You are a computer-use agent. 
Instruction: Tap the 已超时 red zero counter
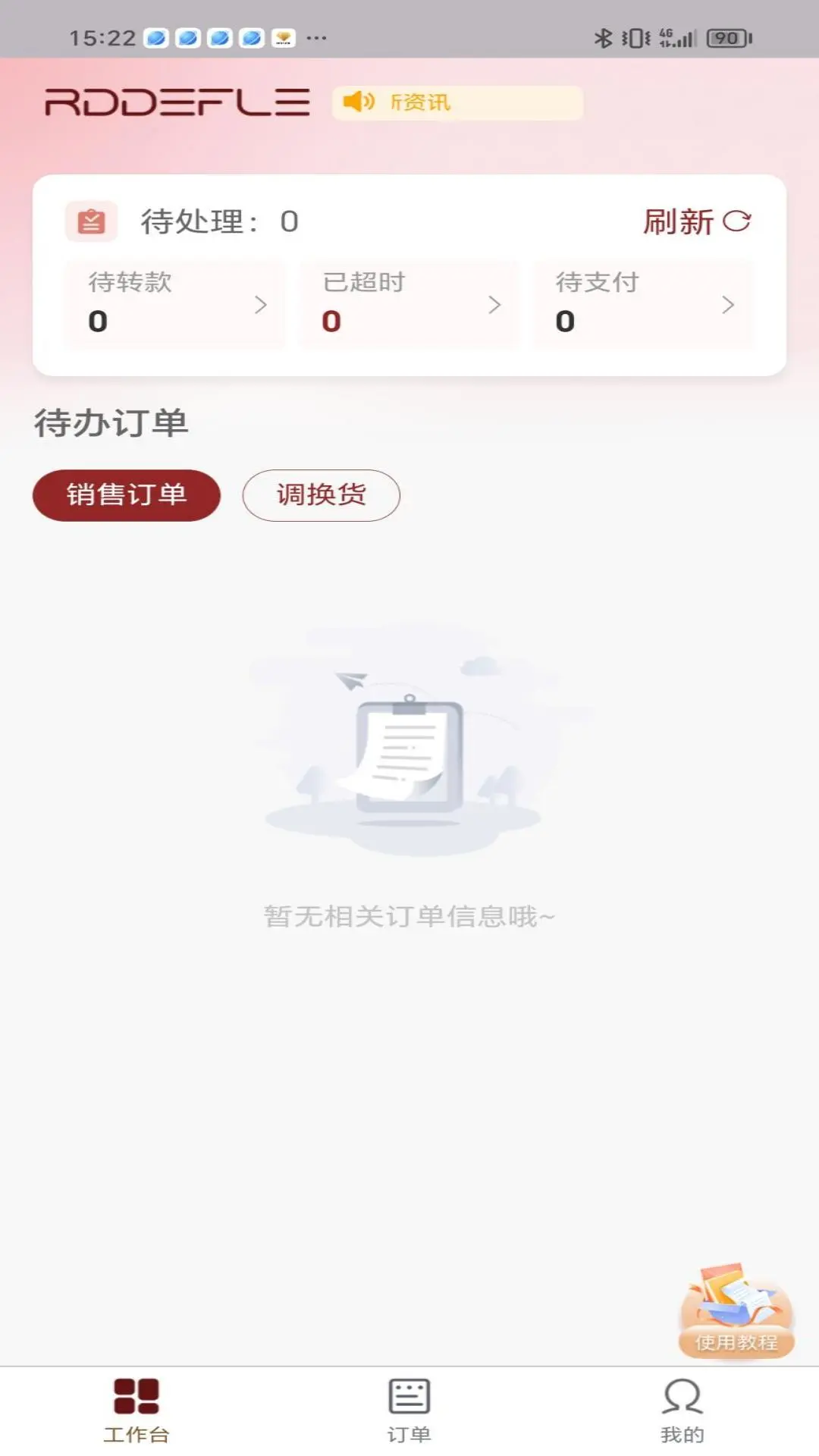[329, 321]
